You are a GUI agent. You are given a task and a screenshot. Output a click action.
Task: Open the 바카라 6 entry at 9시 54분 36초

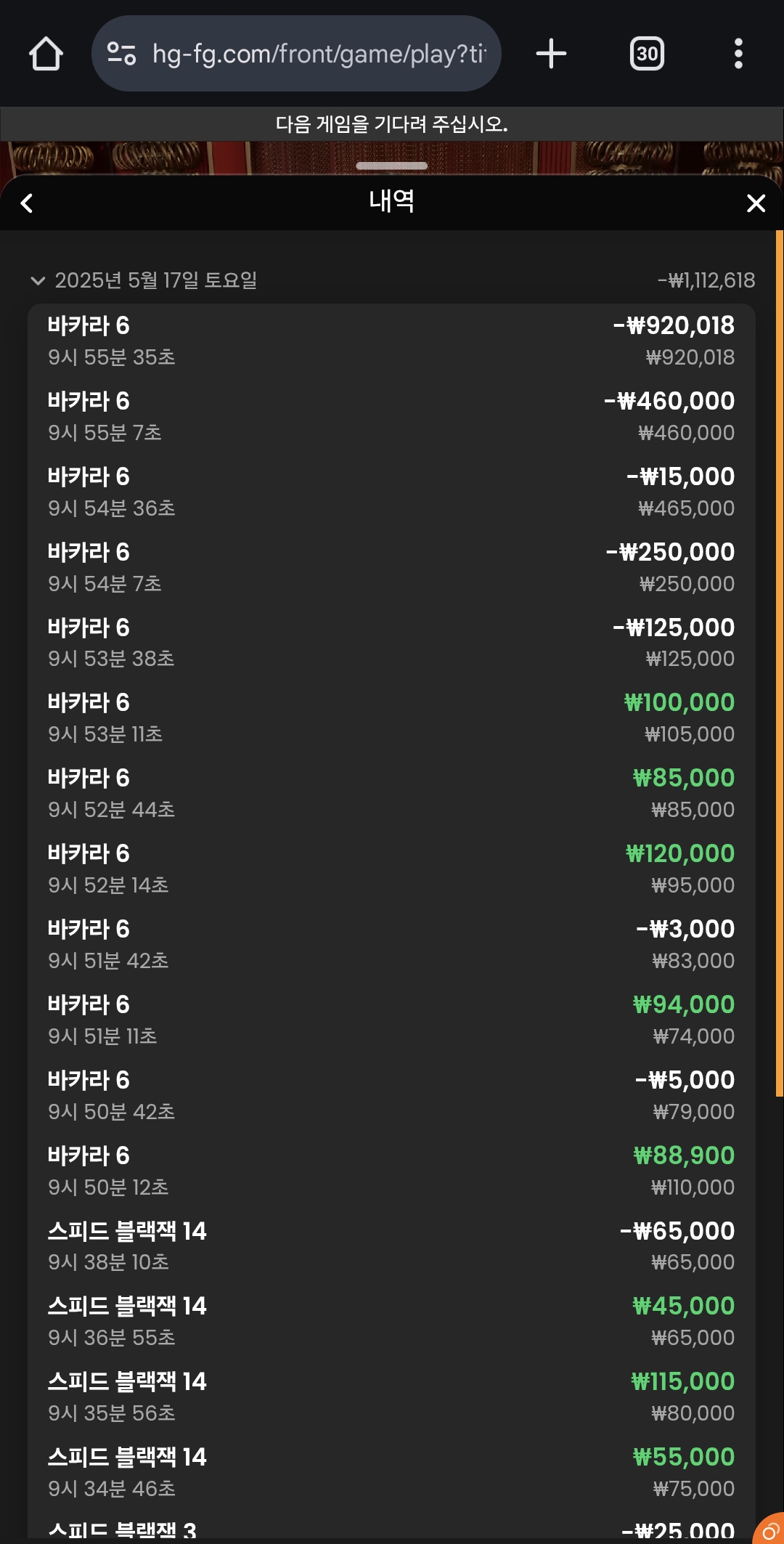[392, 492]
